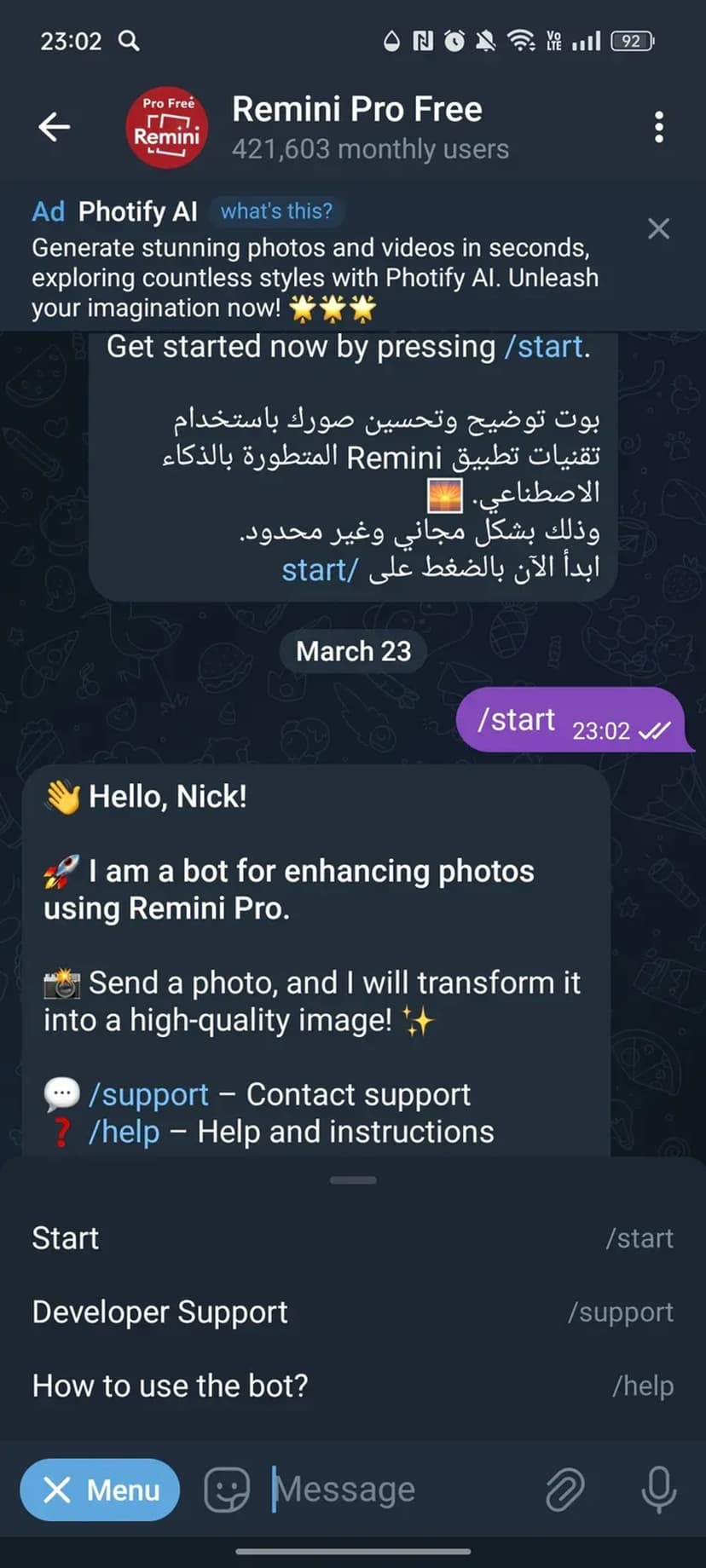
Task: Select "How to use the bot?" command
Action: (353, 1386)
